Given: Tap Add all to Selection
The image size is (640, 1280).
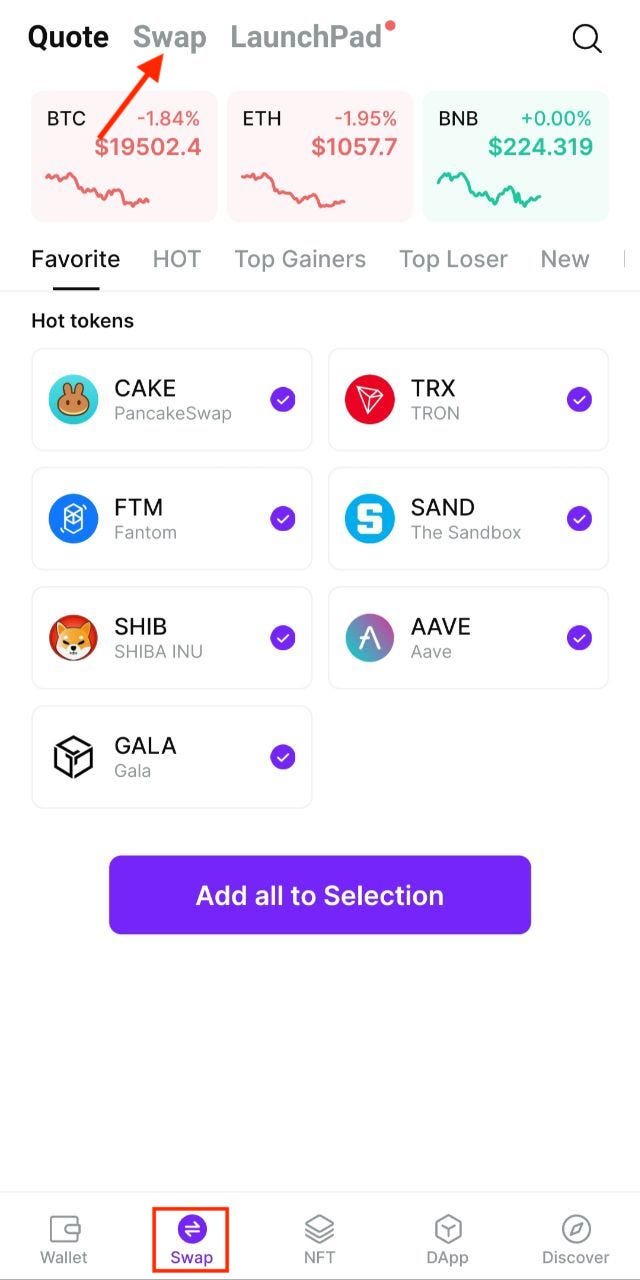Looking at the screenshot, I should pos(320,895).
